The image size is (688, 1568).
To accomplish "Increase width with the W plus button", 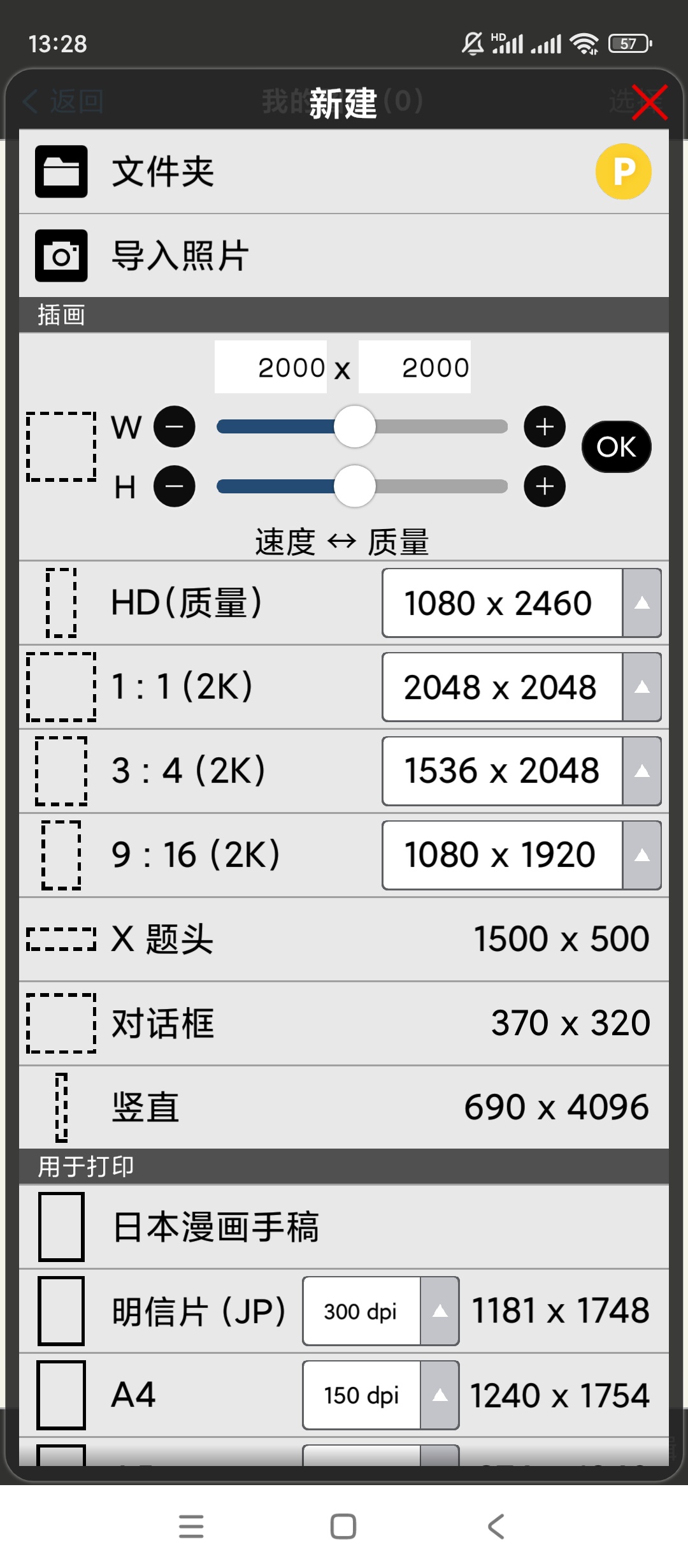I will pos(544,426).
